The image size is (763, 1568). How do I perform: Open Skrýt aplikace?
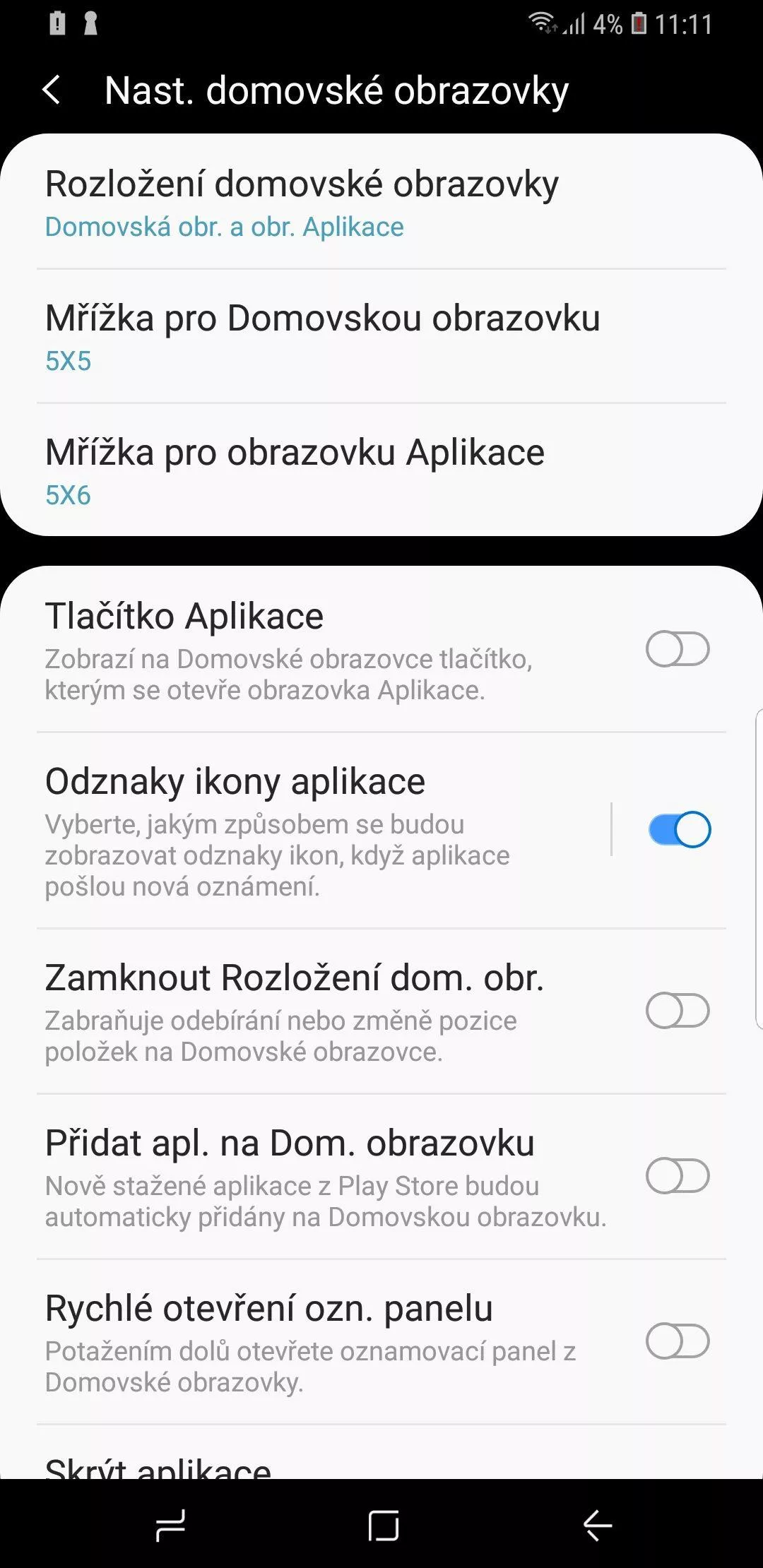pyautogui.click(x=381, y=1454)
